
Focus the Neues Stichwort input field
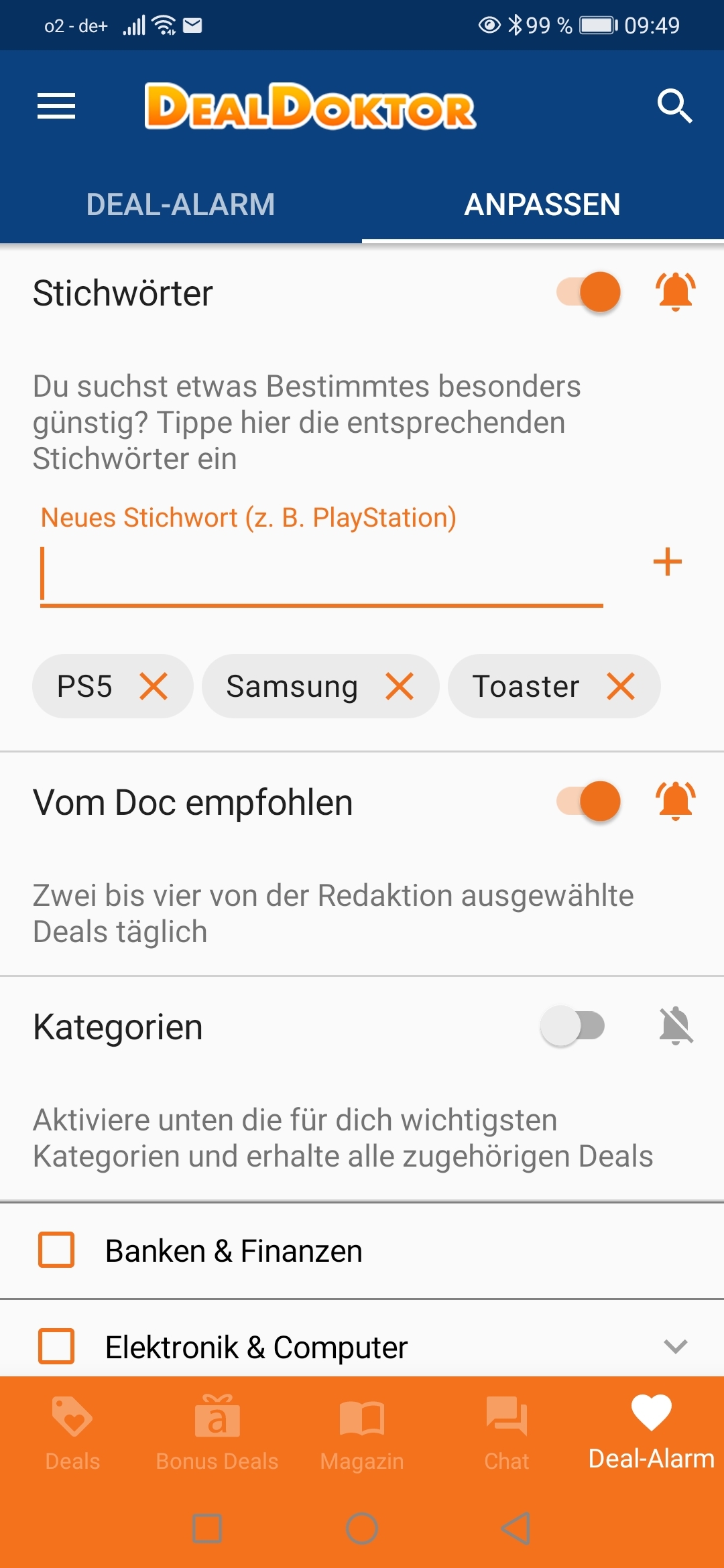322,575
